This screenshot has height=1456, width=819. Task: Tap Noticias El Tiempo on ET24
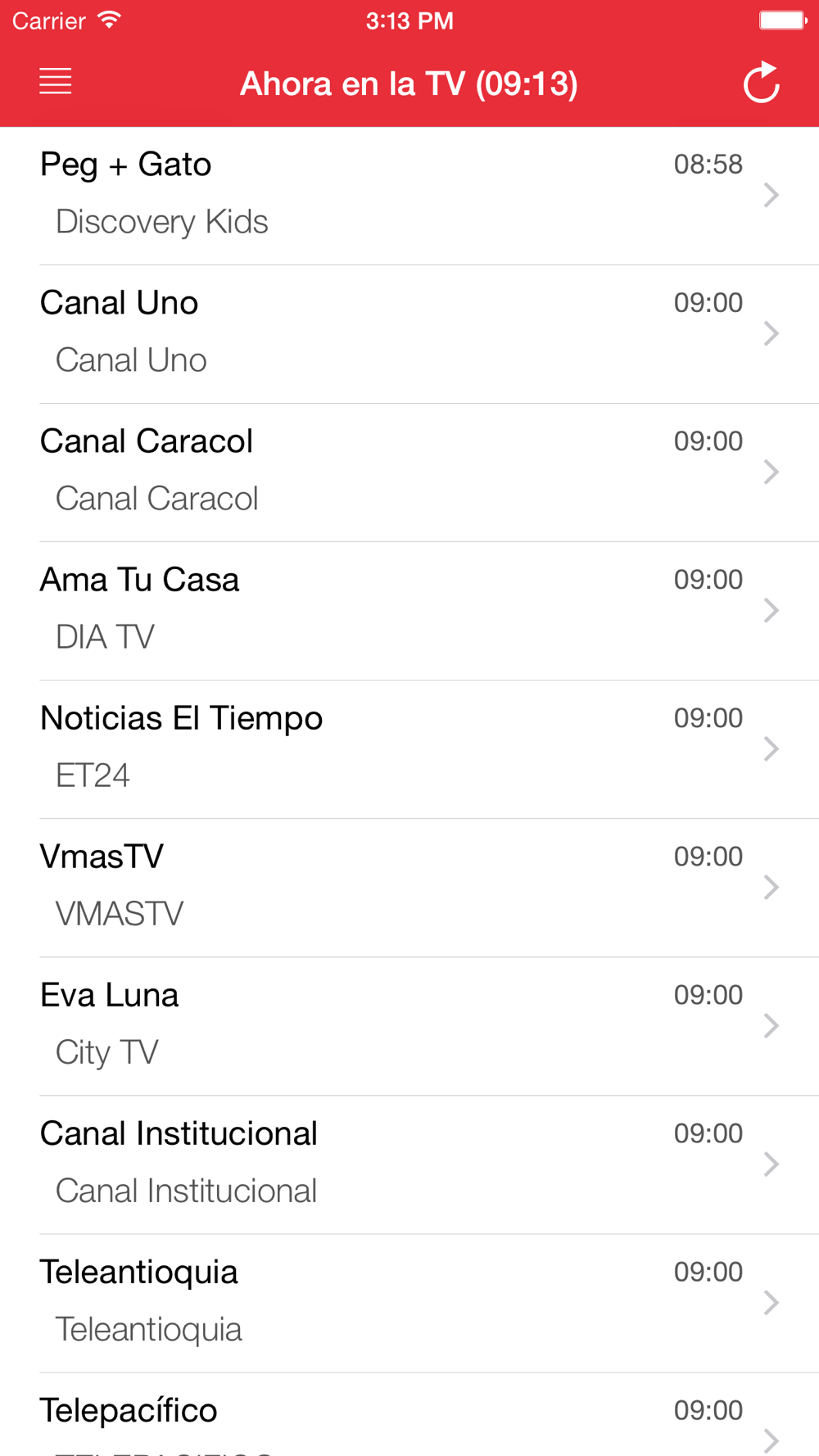click(409, 749)
